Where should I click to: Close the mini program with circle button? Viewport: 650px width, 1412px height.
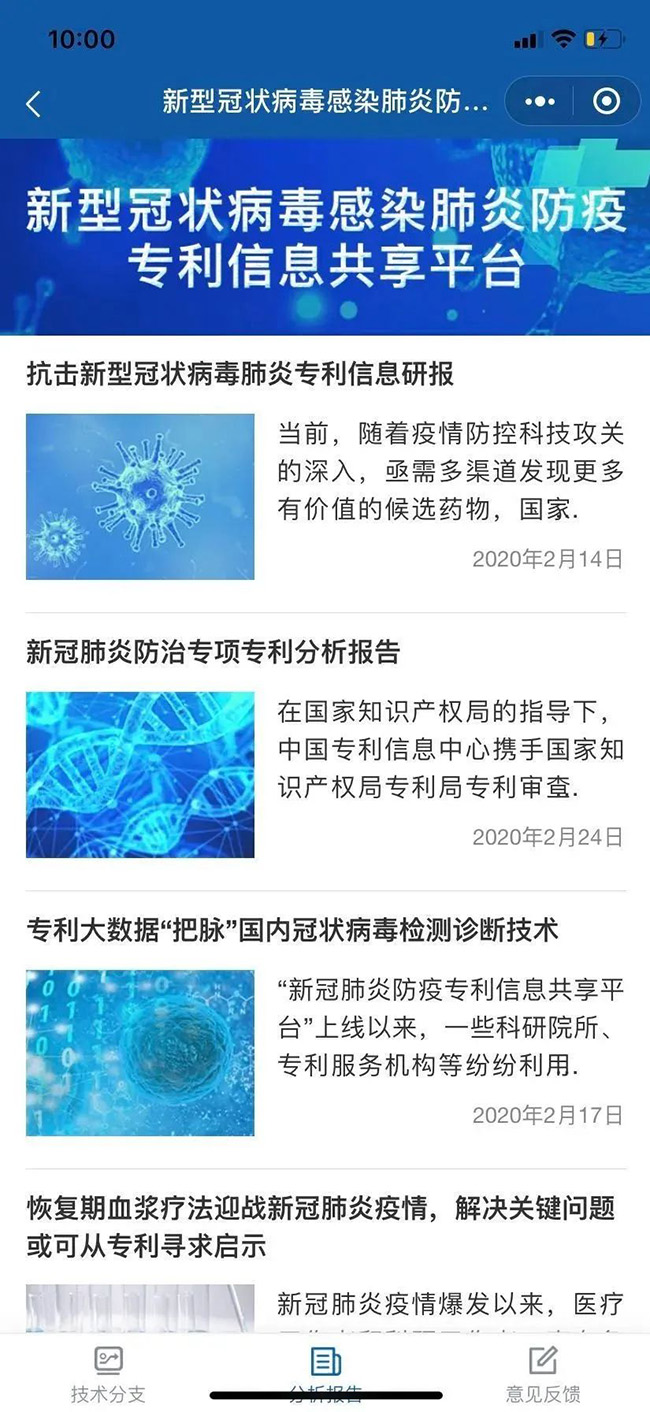[x=605, y=101]
